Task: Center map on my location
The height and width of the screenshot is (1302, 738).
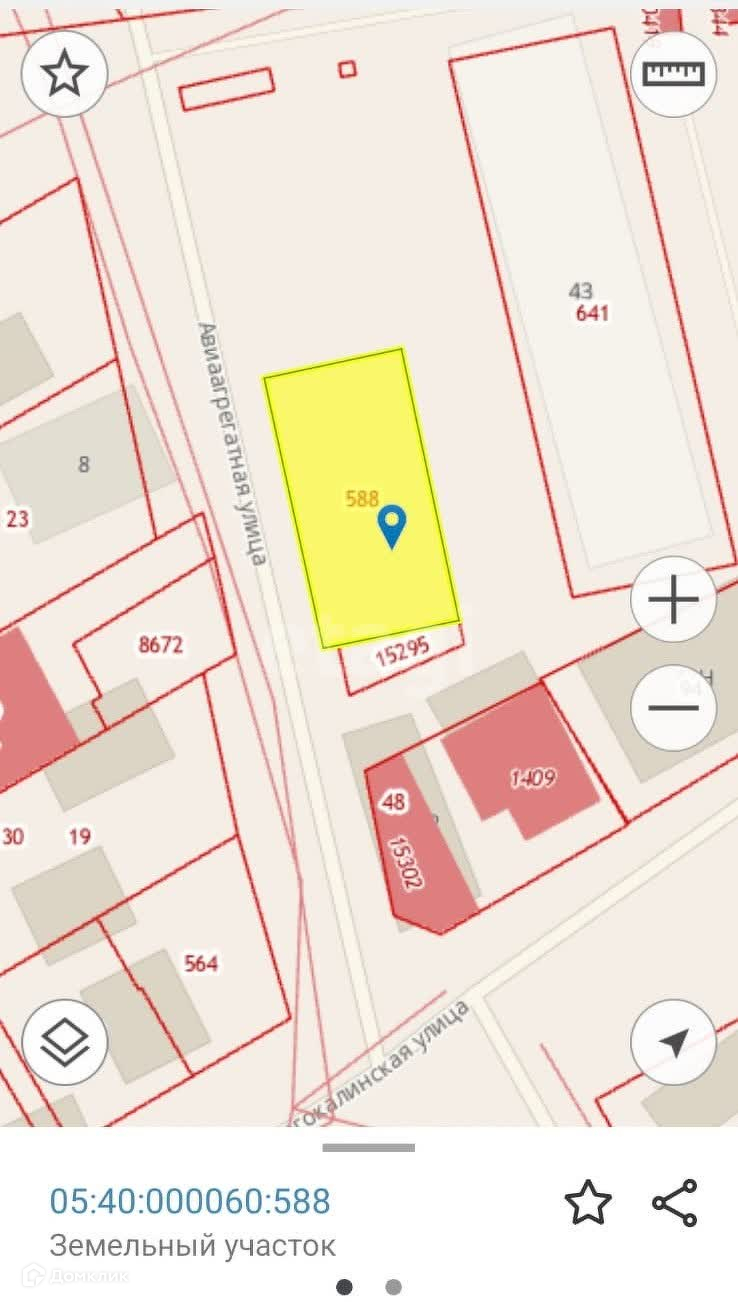Action: (673, 1042)
